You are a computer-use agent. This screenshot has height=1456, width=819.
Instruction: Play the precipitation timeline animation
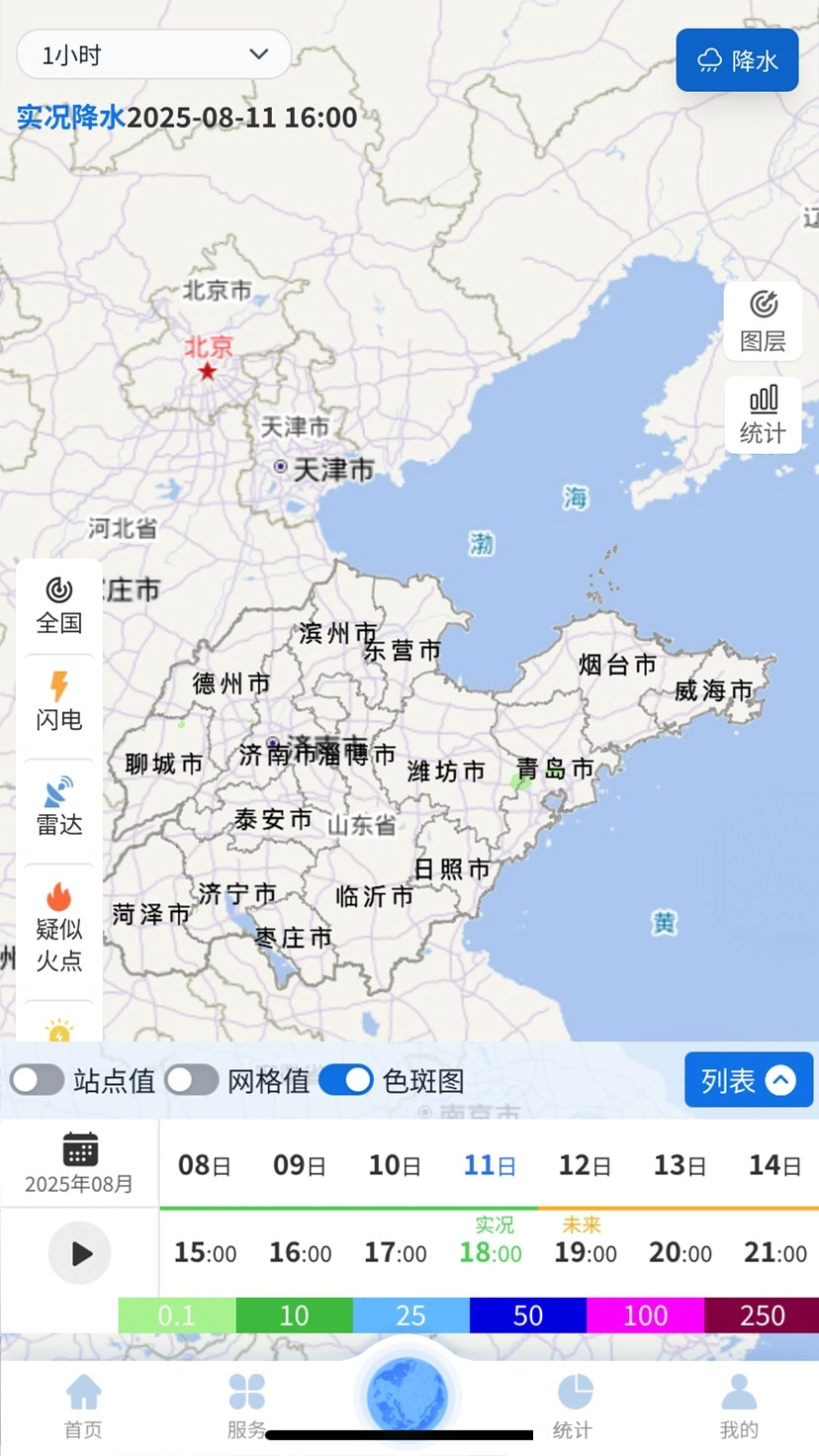[79, 1253]
